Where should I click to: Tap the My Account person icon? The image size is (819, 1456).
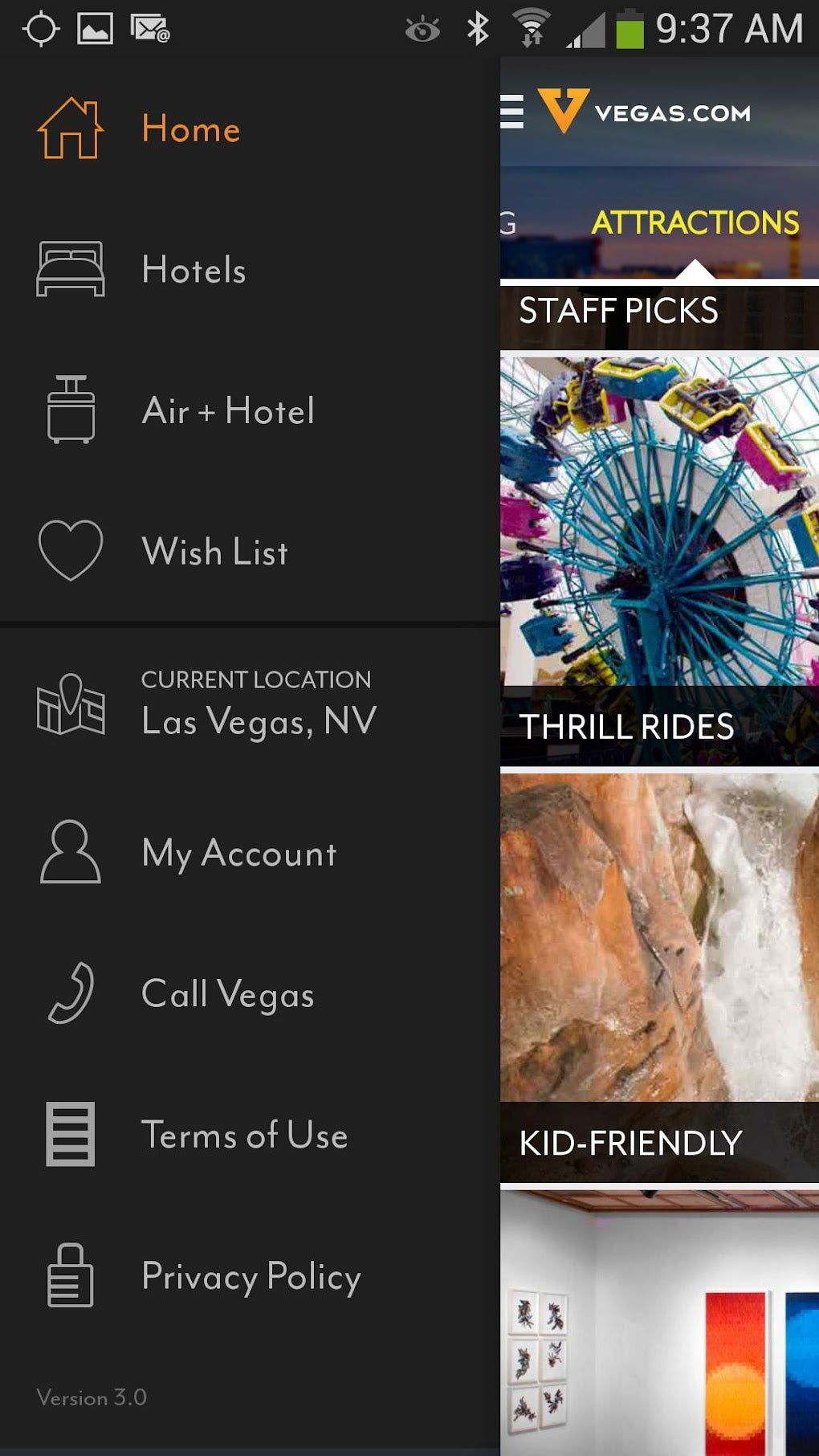68,854
